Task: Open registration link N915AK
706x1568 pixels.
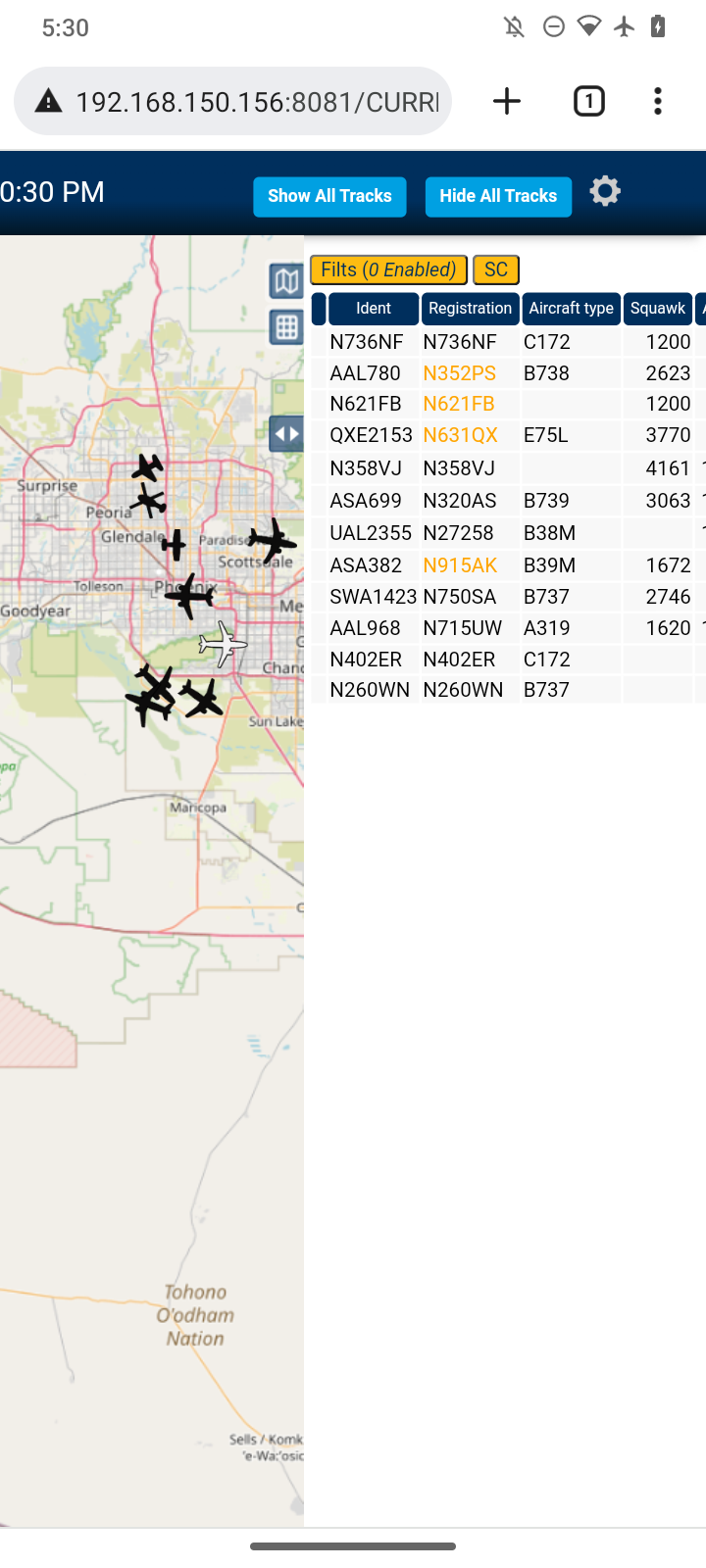Action: point(460,565)
